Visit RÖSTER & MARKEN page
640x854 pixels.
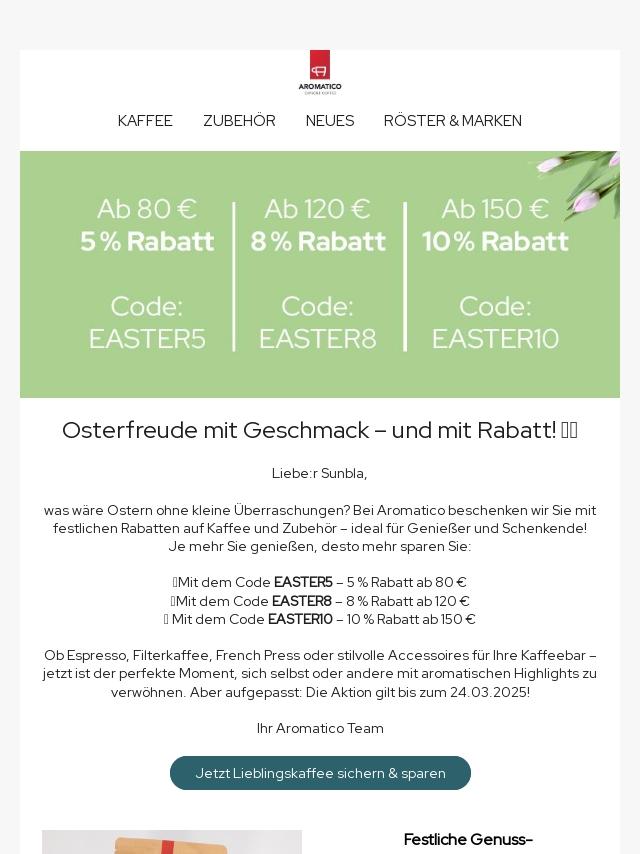tap(453, 120)
